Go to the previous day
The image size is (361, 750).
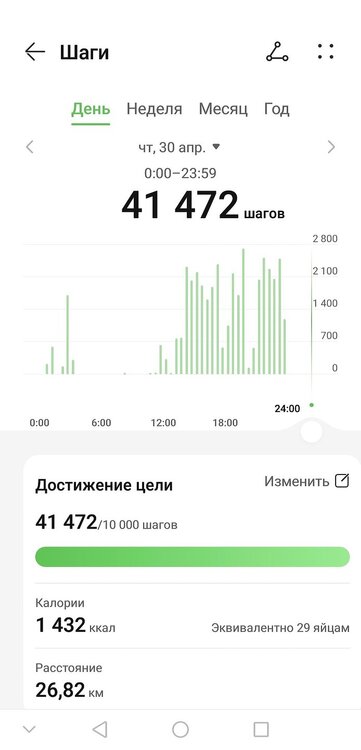point(30,147)
